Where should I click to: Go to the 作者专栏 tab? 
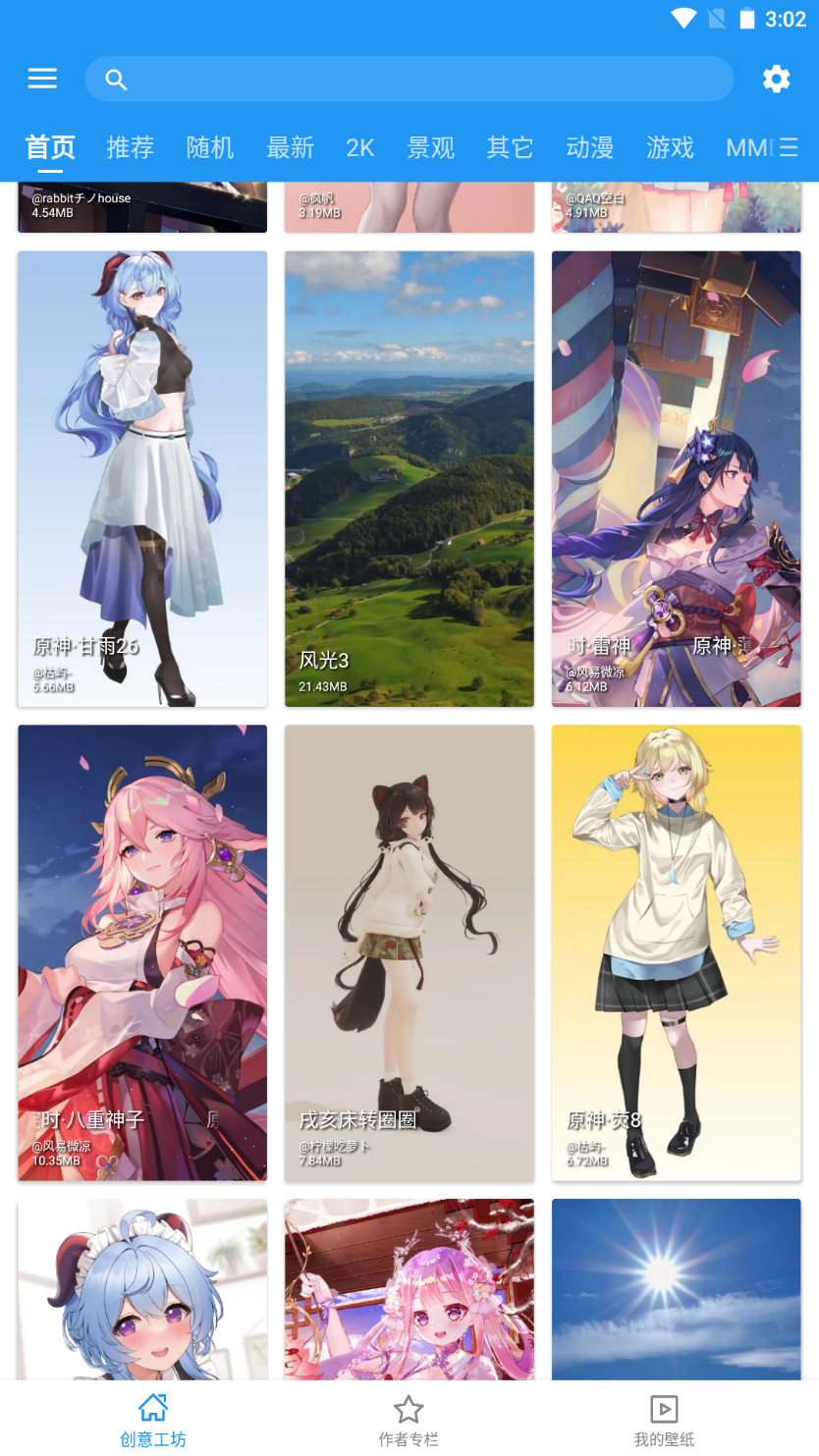pos(409,1421)
